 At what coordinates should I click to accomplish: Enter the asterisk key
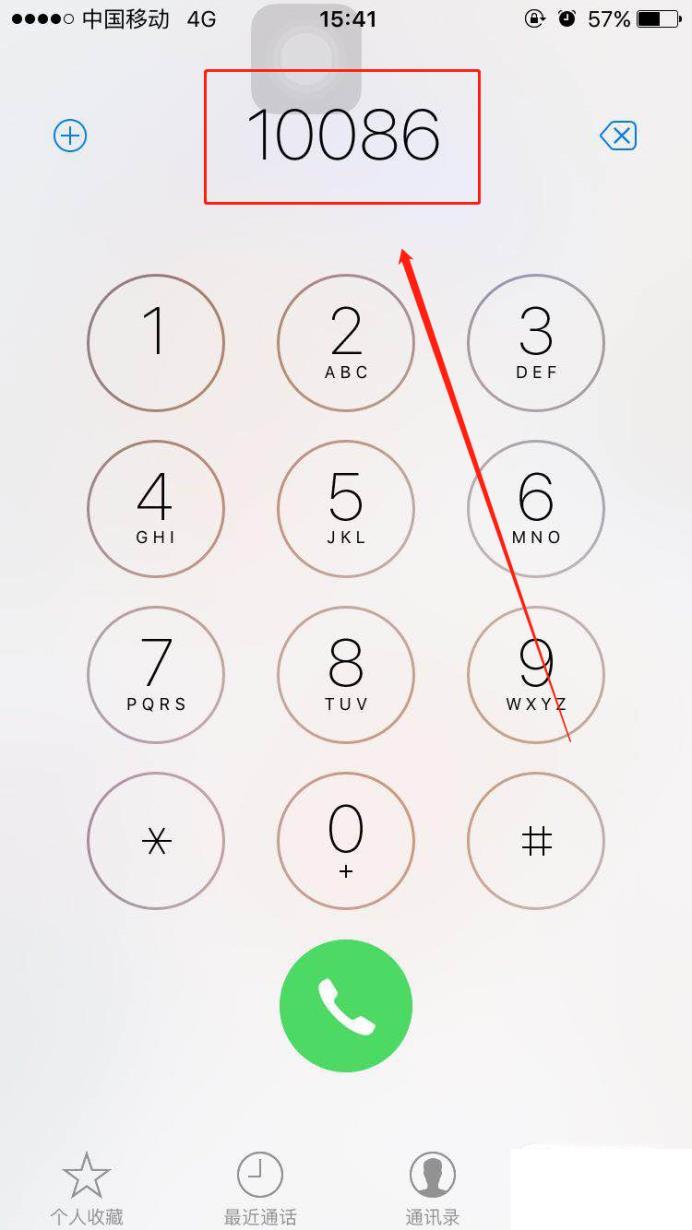[156, 841]
